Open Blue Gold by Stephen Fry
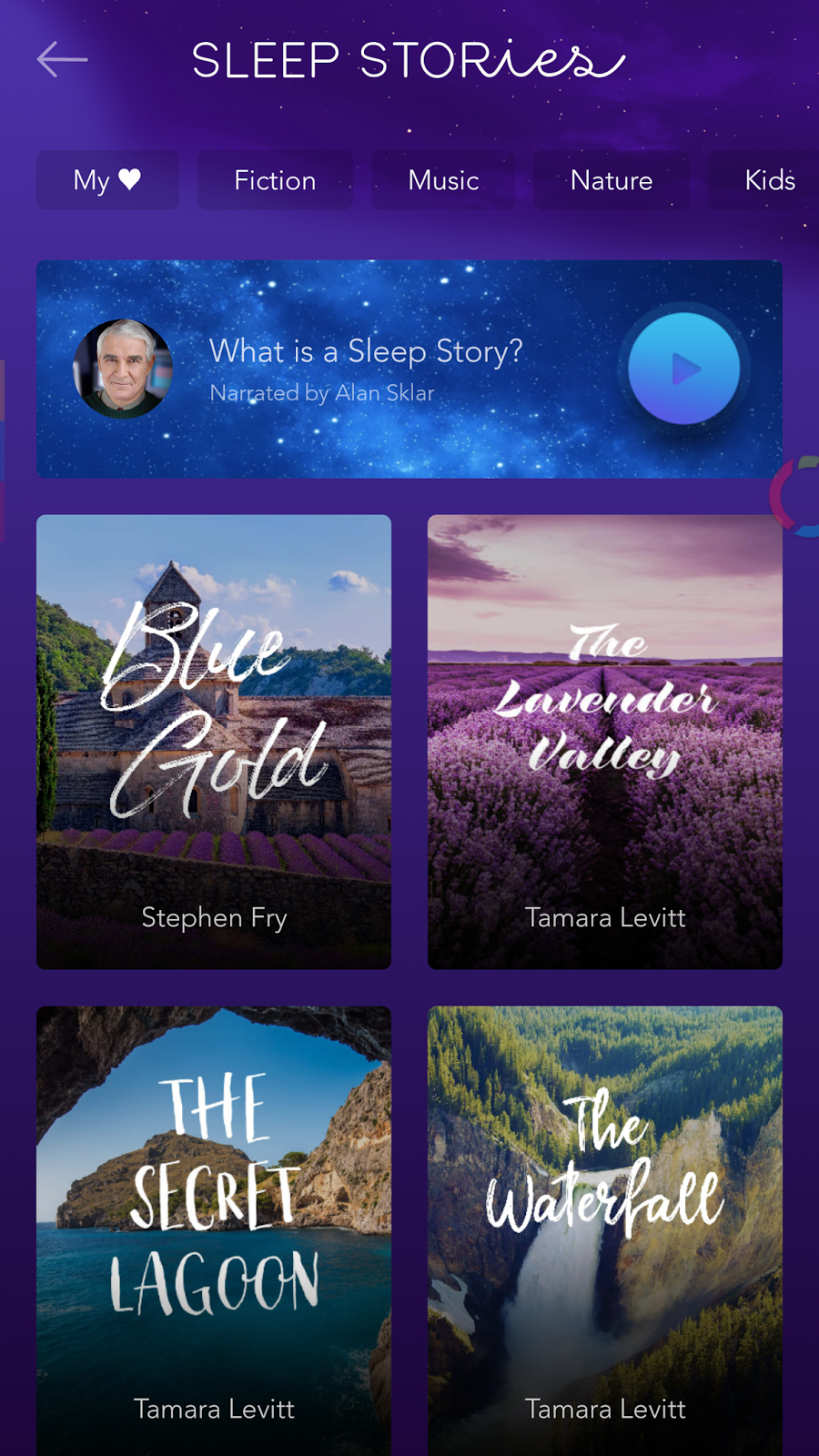 coord(214,741)
